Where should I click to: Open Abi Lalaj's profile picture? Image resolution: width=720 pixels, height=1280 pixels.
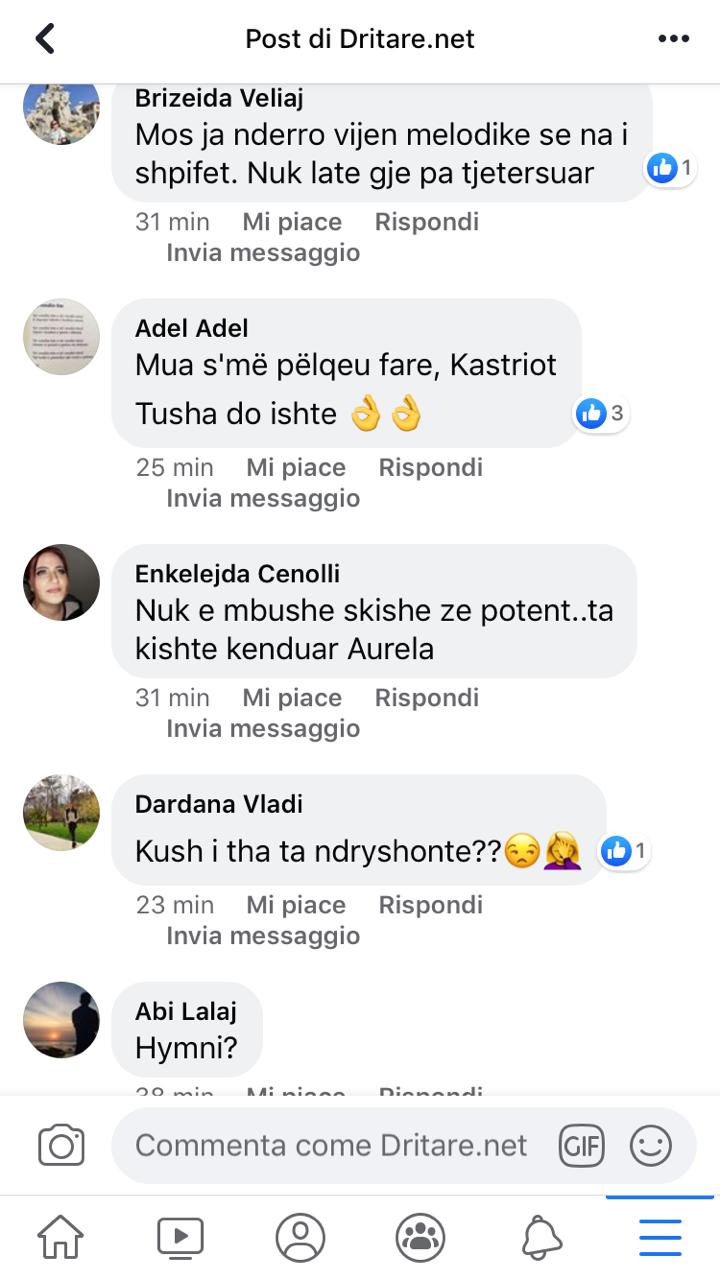pos(61,1019)
